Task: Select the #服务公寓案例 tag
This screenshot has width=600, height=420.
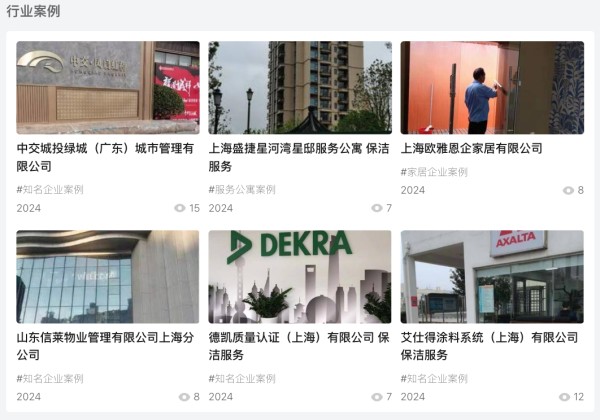Action: click(x=242, y=189)
